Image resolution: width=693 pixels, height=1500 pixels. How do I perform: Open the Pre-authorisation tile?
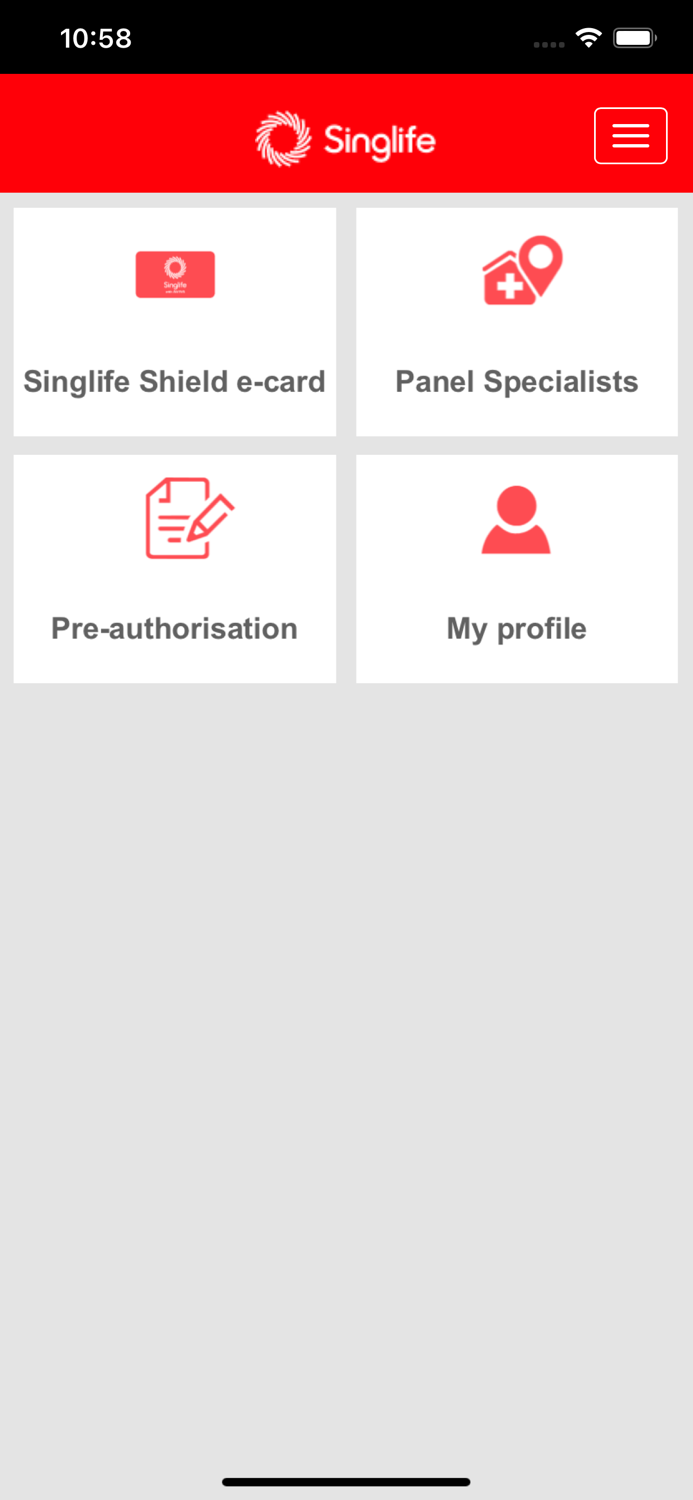(175, 569)
